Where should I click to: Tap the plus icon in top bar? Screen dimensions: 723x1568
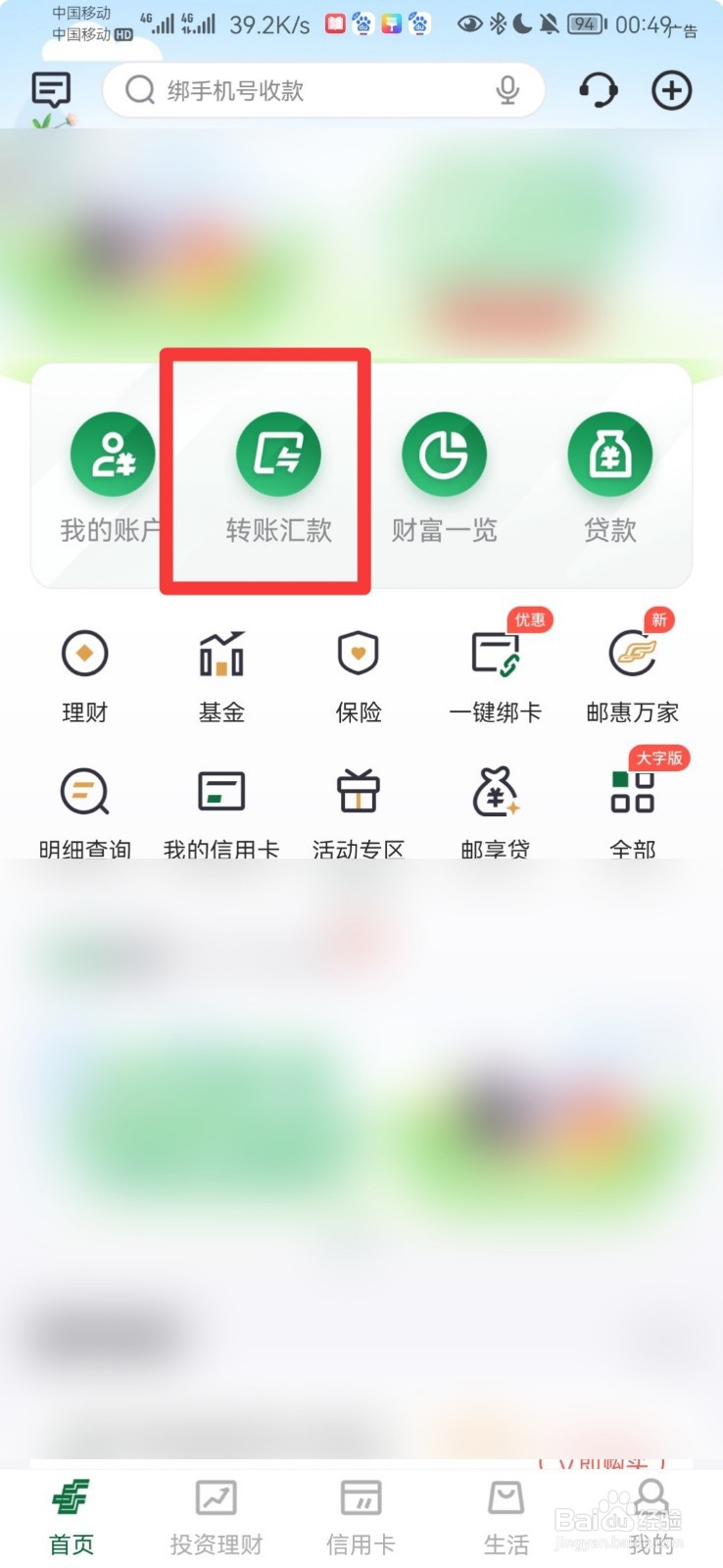(x=671, y=90)
